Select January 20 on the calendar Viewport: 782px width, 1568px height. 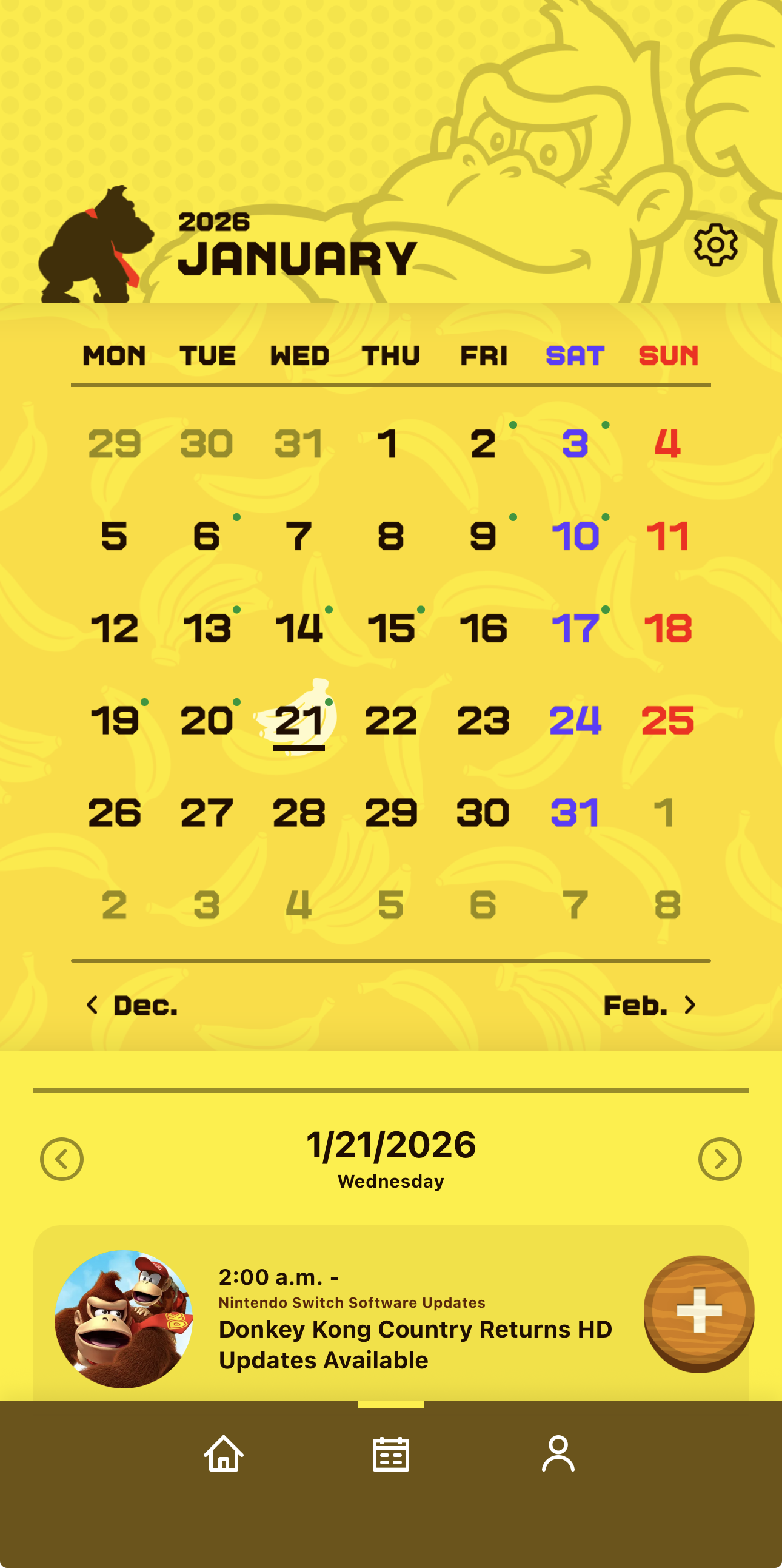coord(207,721)
